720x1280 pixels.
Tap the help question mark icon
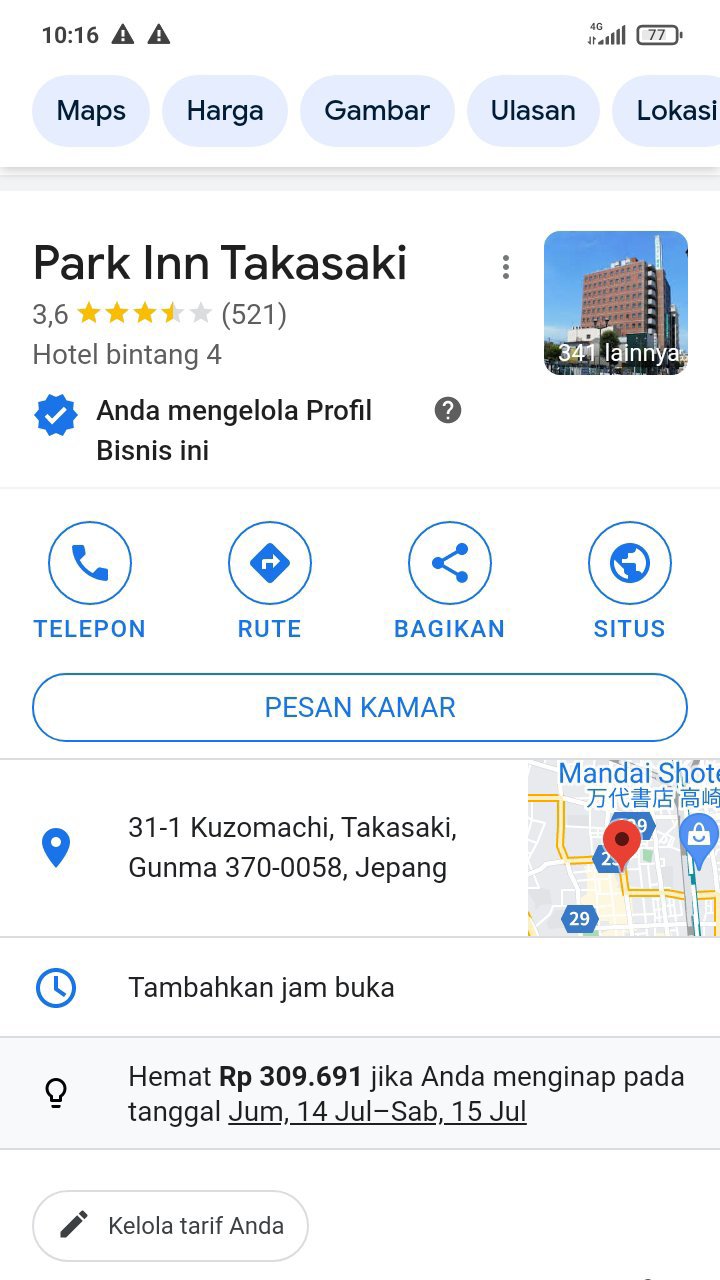tap(448, 410)
